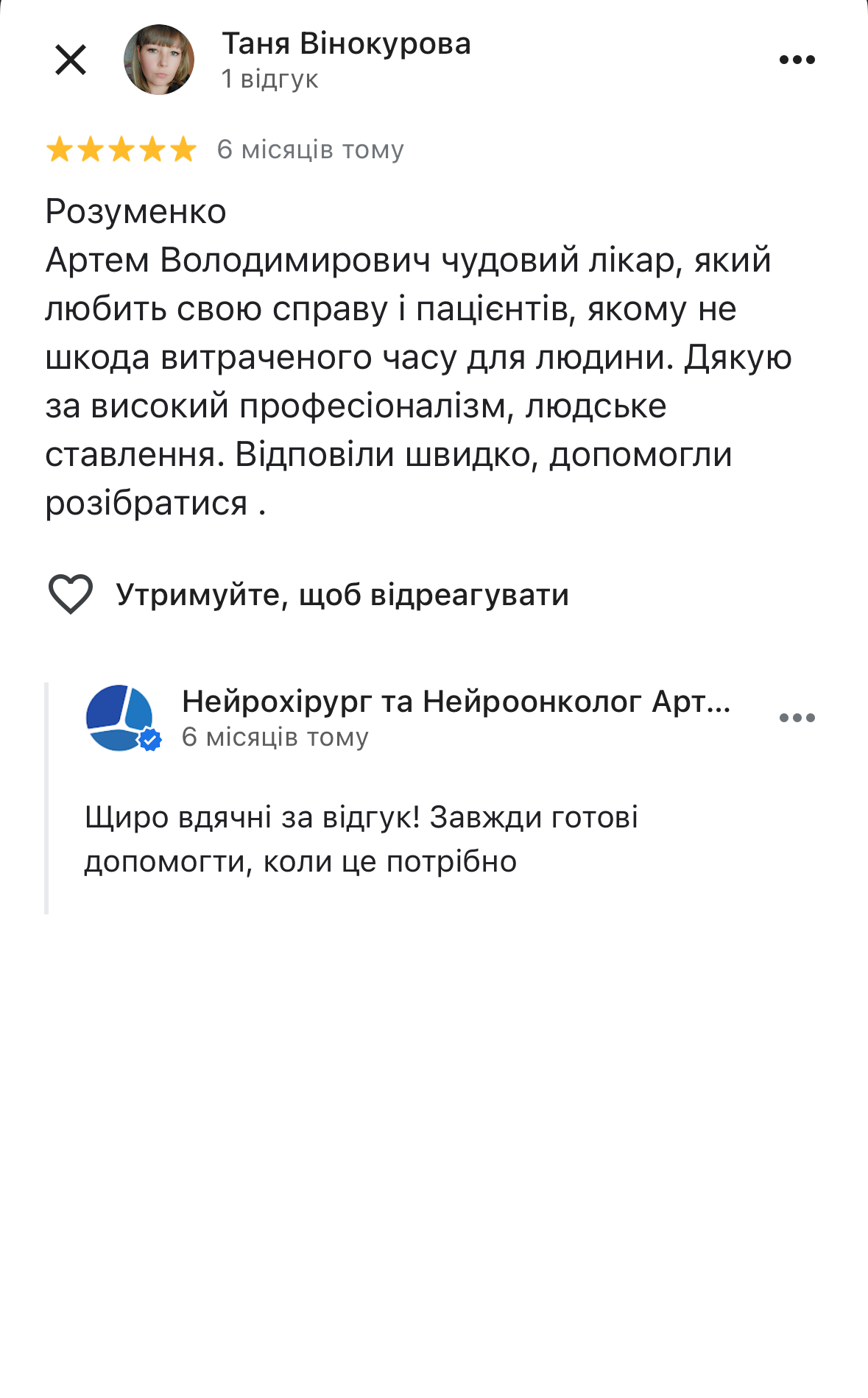Open overflow menu for Таня Вінокурова's review
868x1398 pixels.
(x=797, y=60)
